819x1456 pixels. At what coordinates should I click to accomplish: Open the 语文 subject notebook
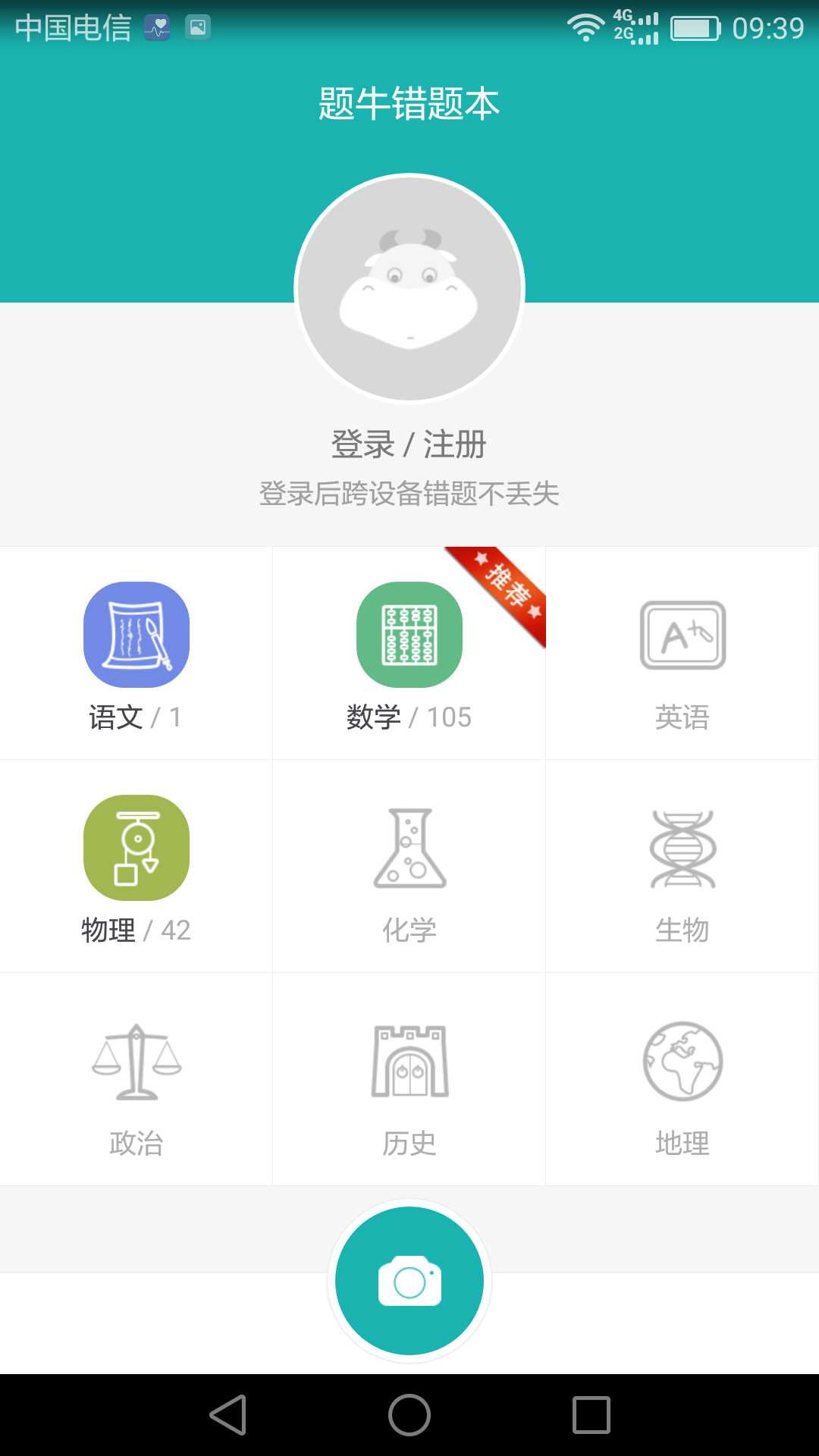pos(136,653)
